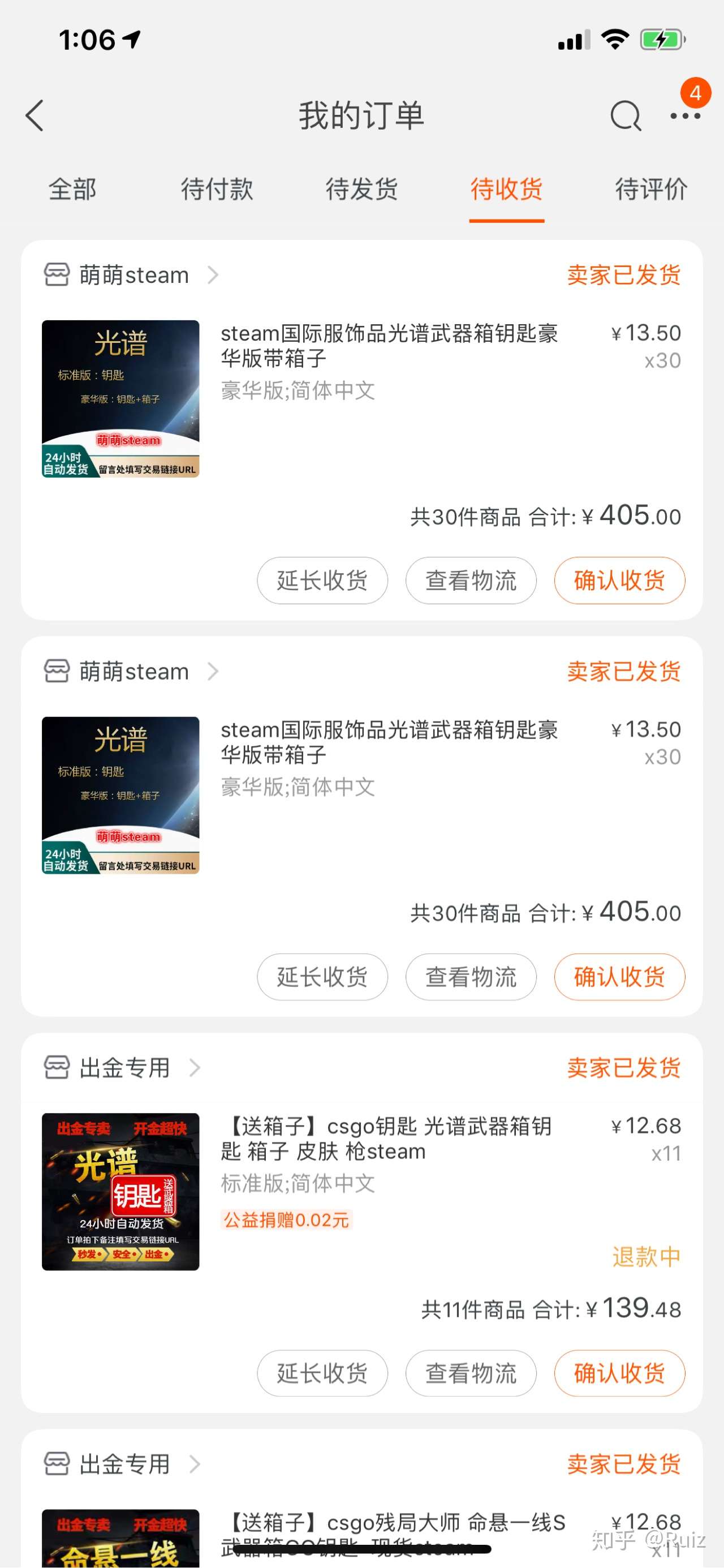Tap the more options icon with badge 4
Viewport: 724px width, 1568px height.
(x=686, y=115)
